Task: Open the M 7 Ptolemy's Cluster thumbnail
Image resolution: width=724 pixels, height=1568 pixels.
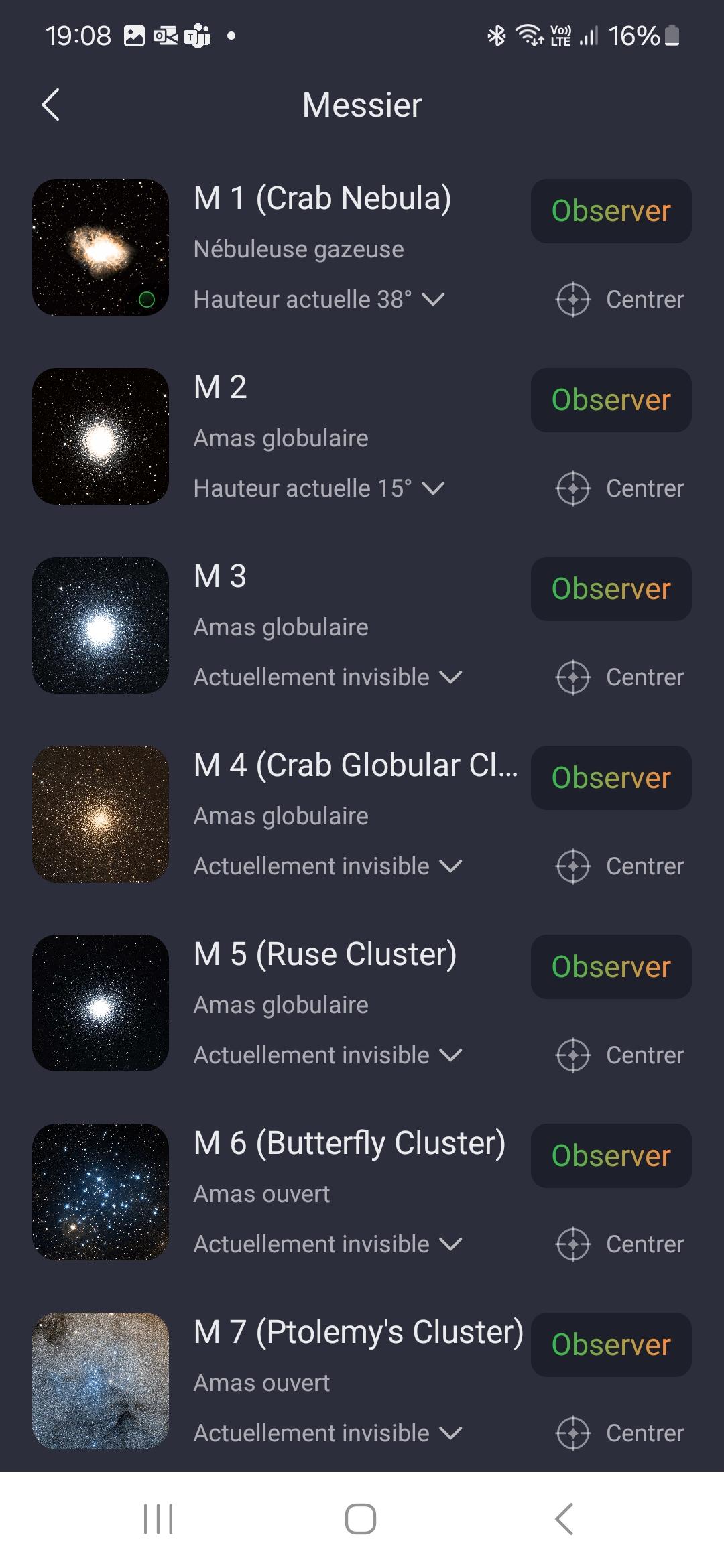Action: pos(101,1381)
